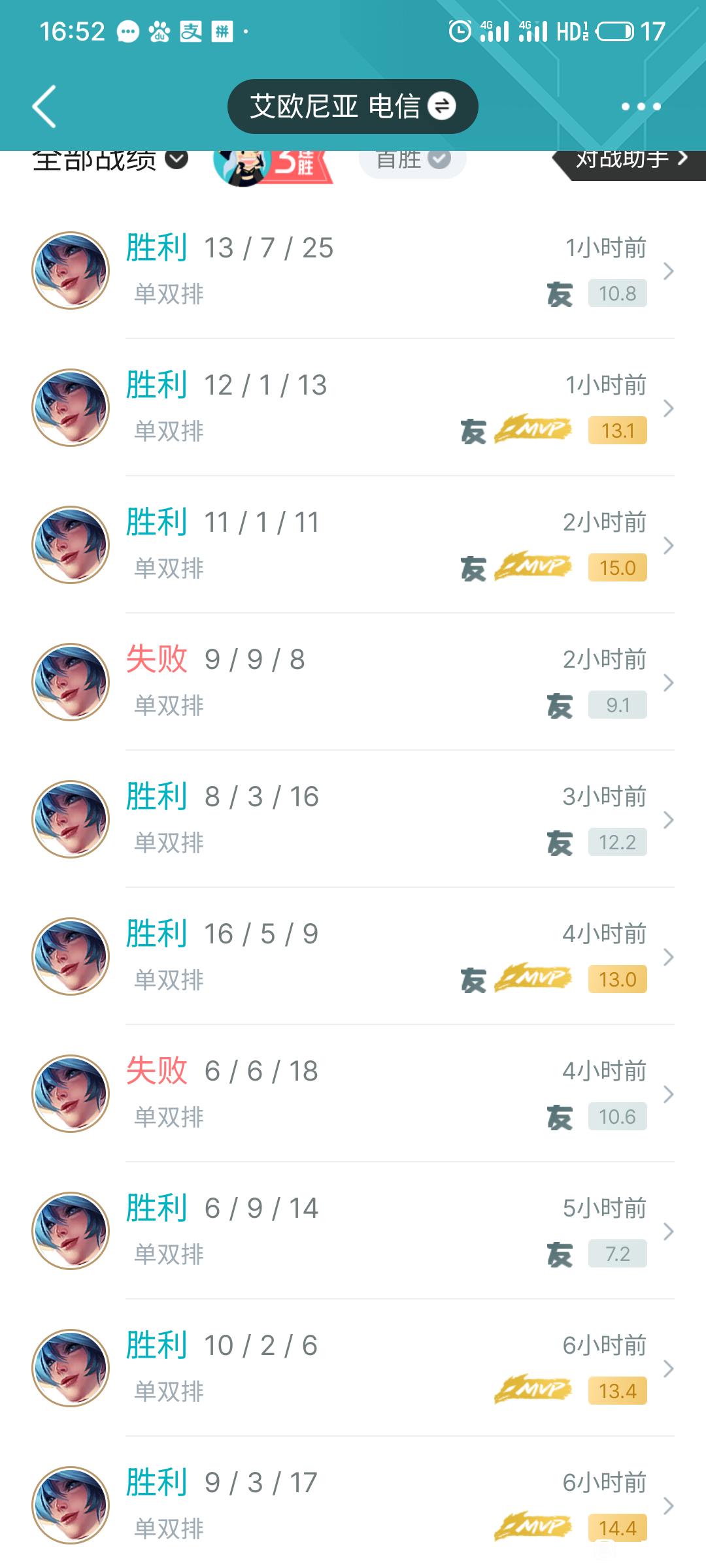Viewport: 706px width, 1568px height.
Task: Go back using the top-left arrow
Action: click(44, 106)
